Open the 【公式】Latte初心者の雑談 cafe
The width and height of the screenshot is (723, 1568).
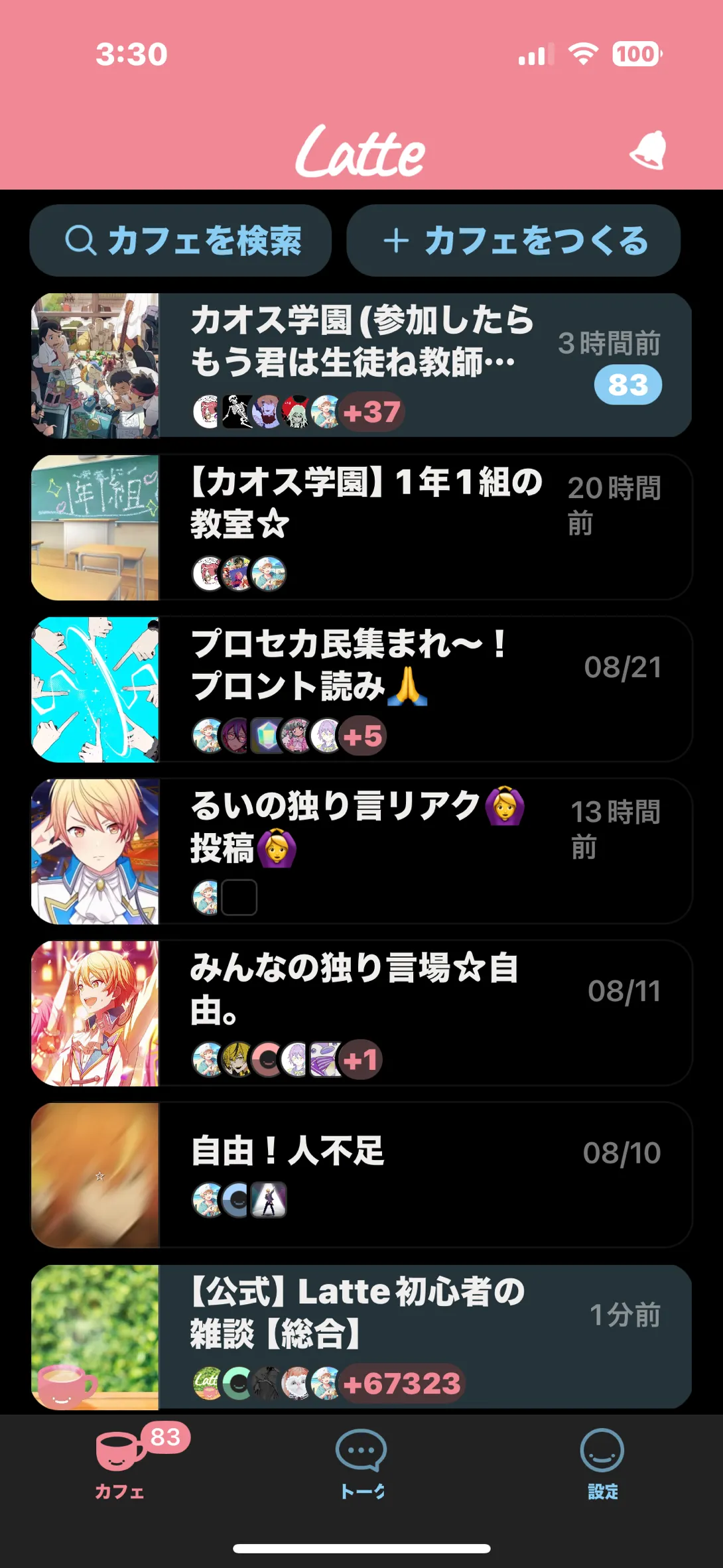[361, 1337]
